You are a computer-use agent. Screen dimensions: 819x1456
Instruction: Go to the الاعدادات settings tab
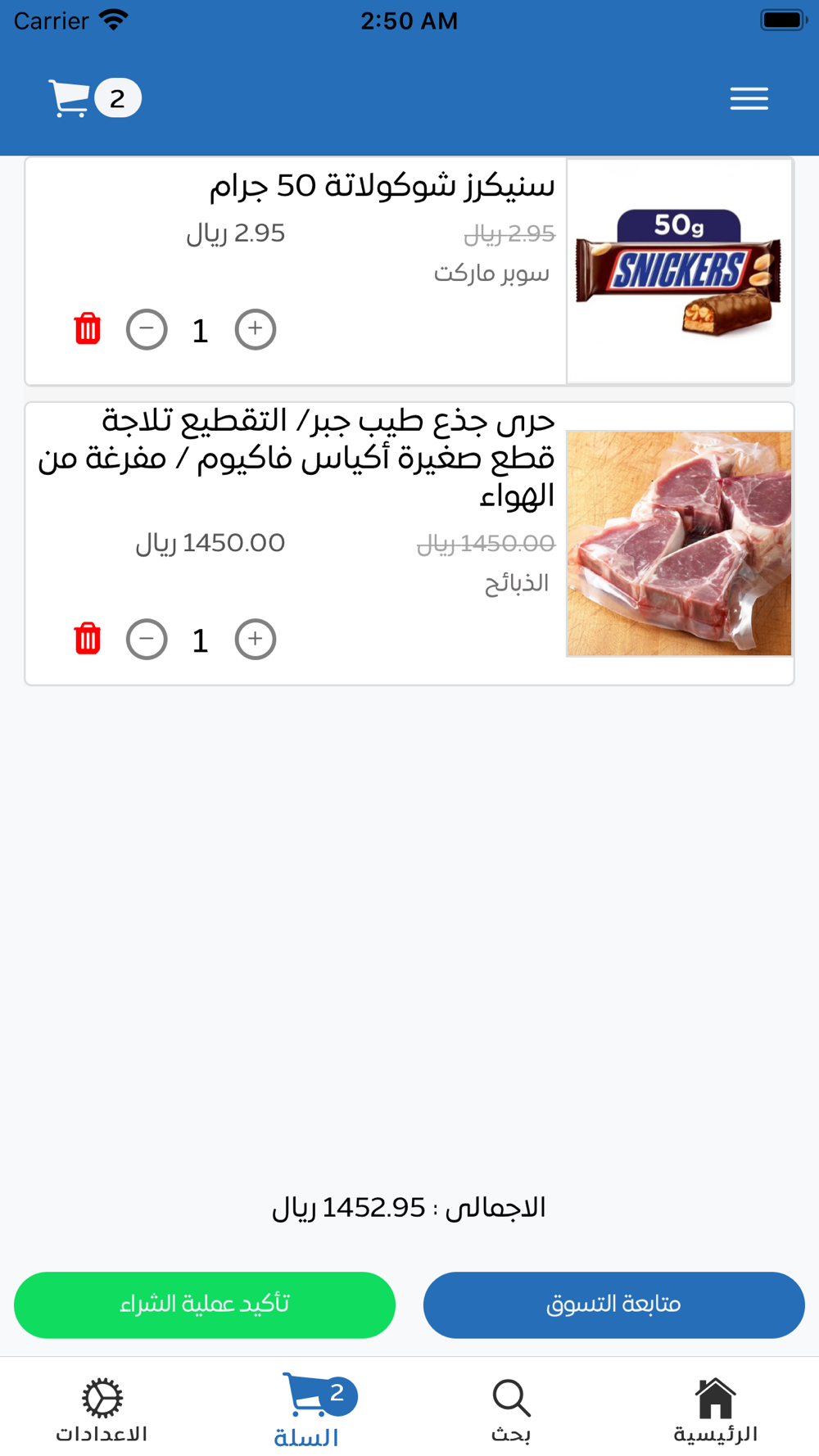(102, 1410)
